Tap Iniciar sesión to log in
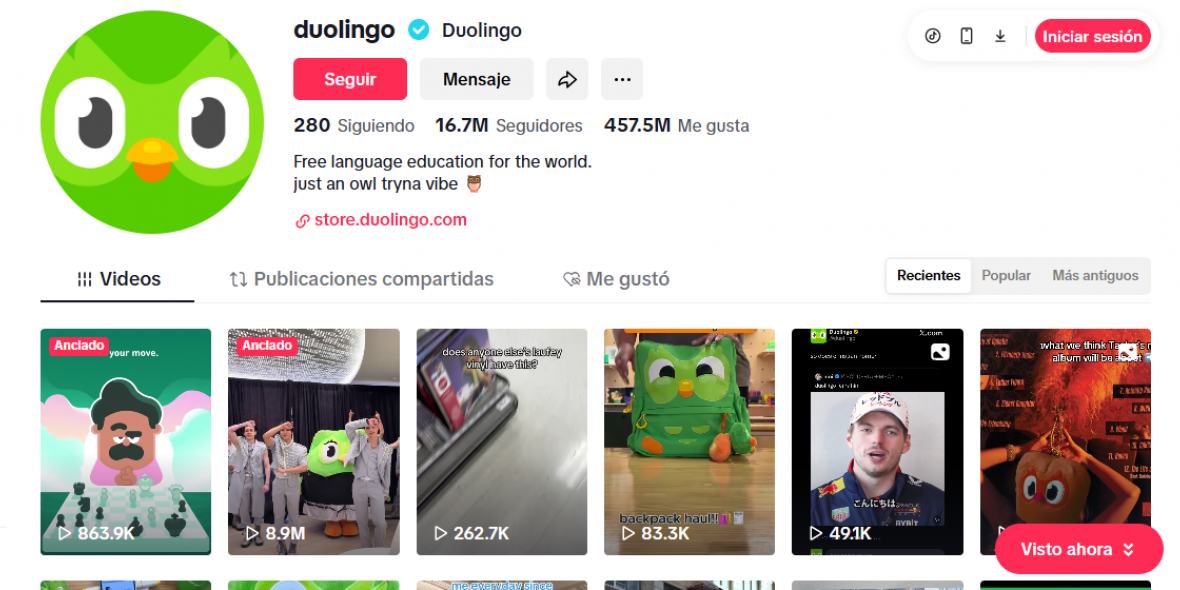Screen dimensions: 1180x590 coord(1092,37)
